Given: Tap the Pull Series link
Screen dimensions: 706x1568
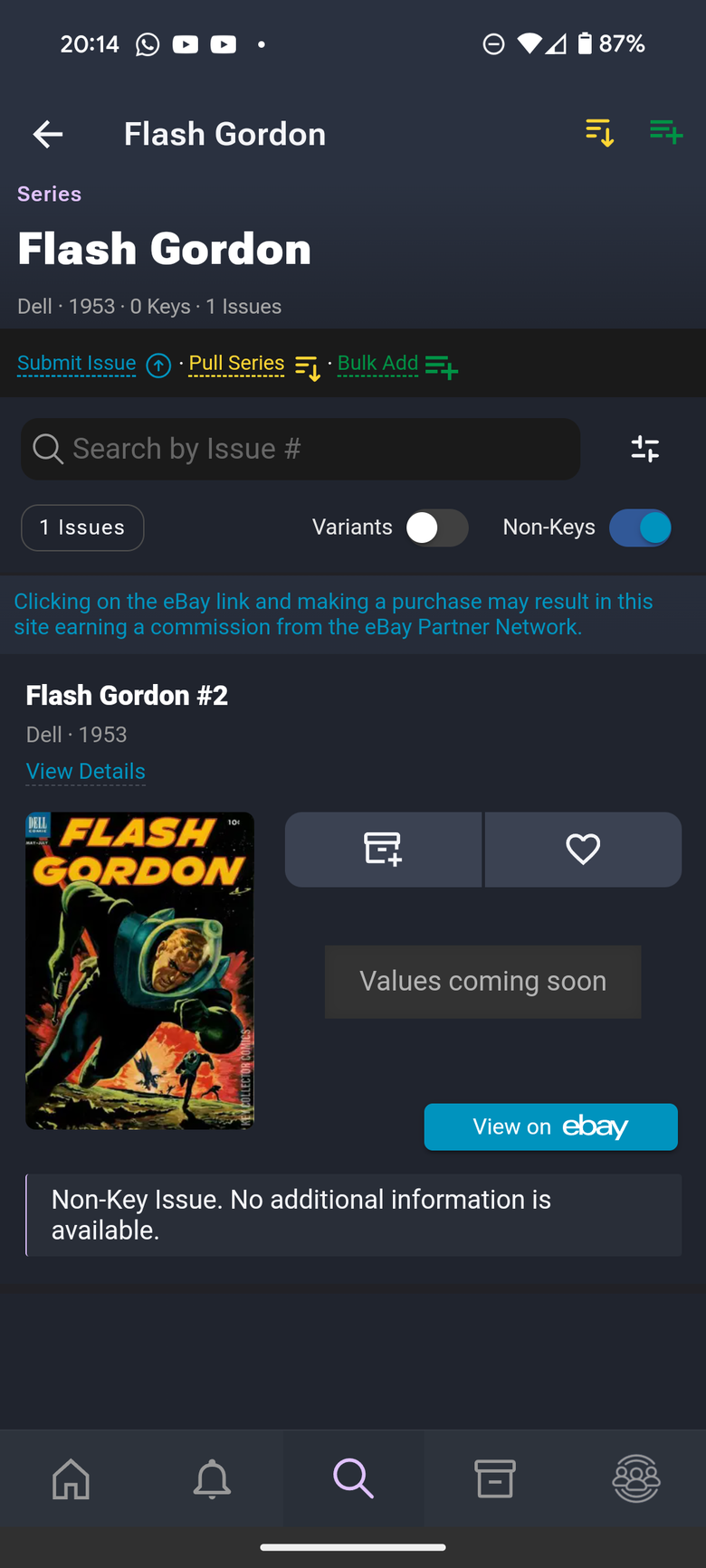Looking at the screenshot, I should pos(254,366).
